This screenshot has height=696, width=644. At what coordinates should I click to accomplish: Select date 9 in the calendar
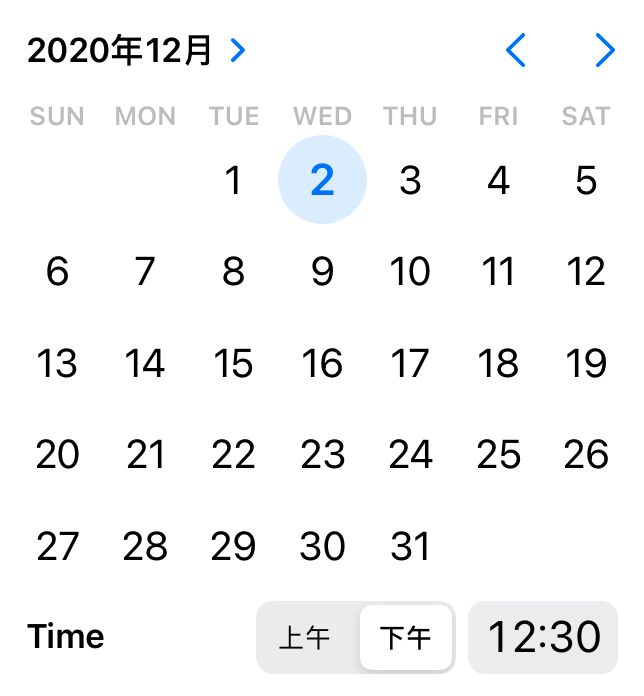(322, 272)
